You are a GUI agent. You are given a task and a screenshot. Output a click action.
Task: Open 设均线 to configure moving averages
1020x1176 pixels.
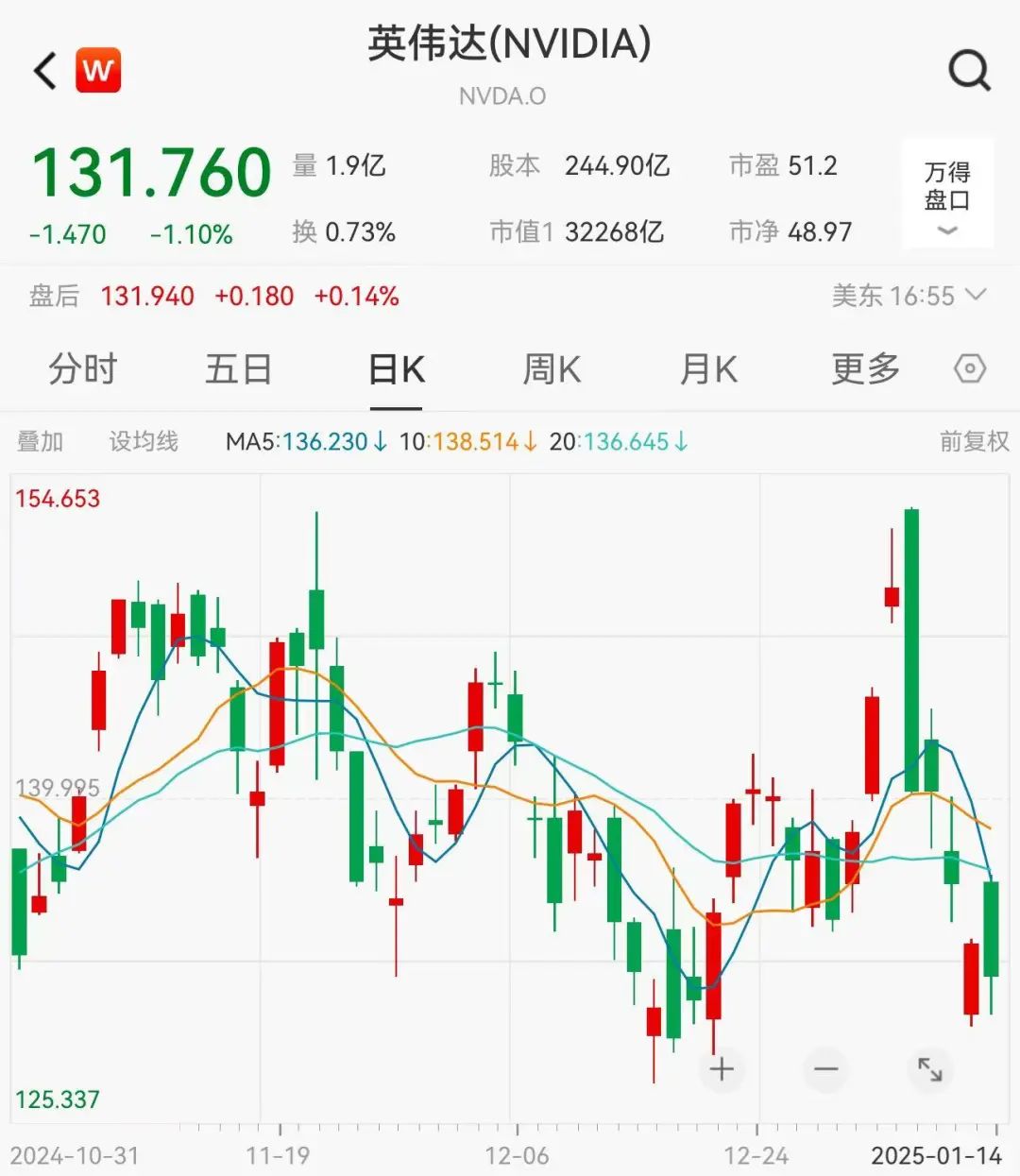[142, 441]
